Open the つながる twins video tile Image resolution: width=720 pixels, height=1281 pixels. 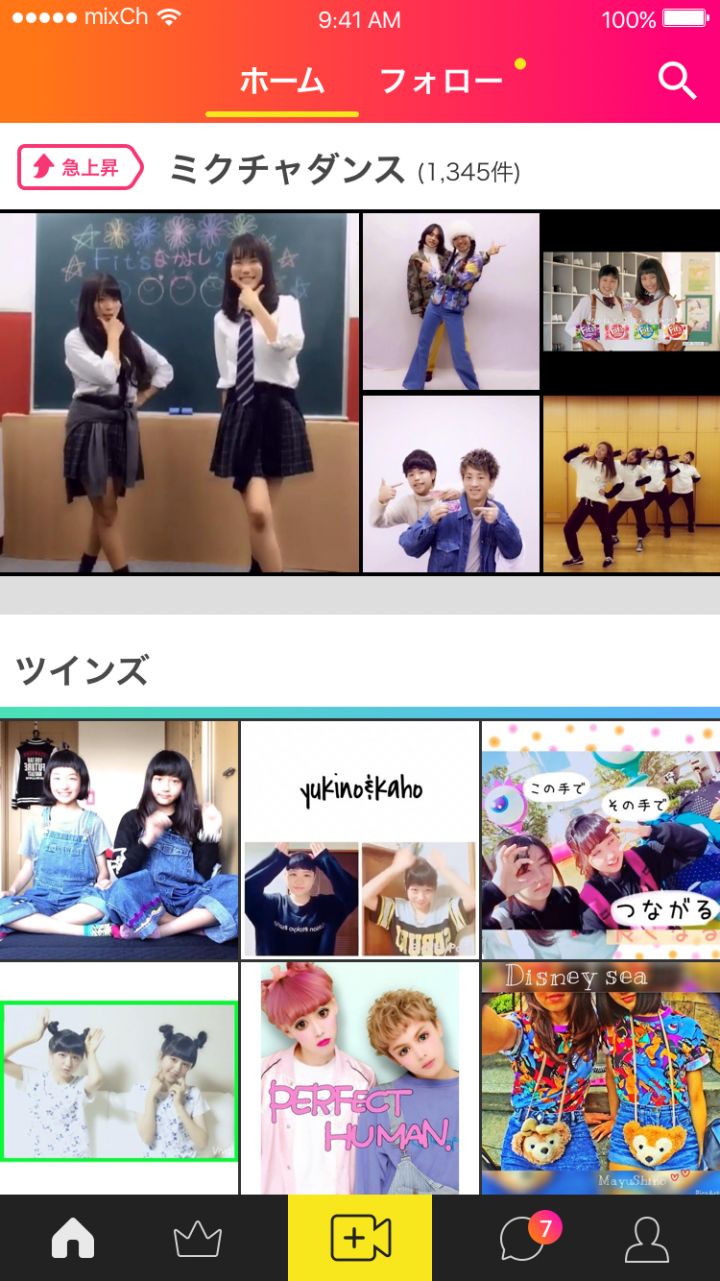(x=600, y=840)
